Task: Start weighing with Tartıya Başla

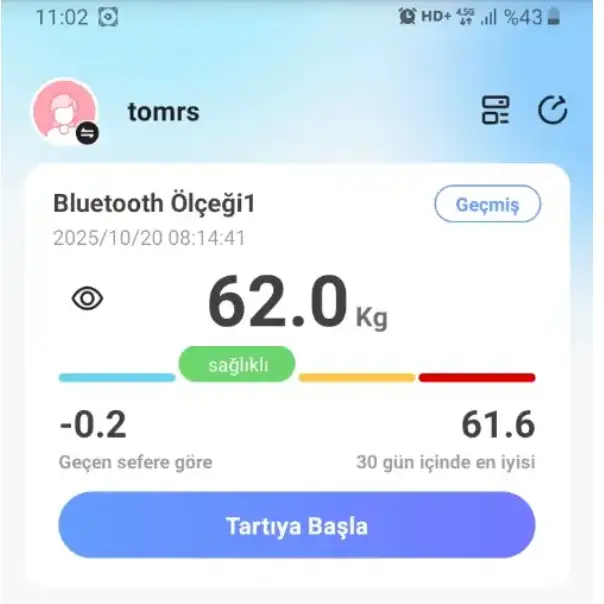Action: point(296,526)
